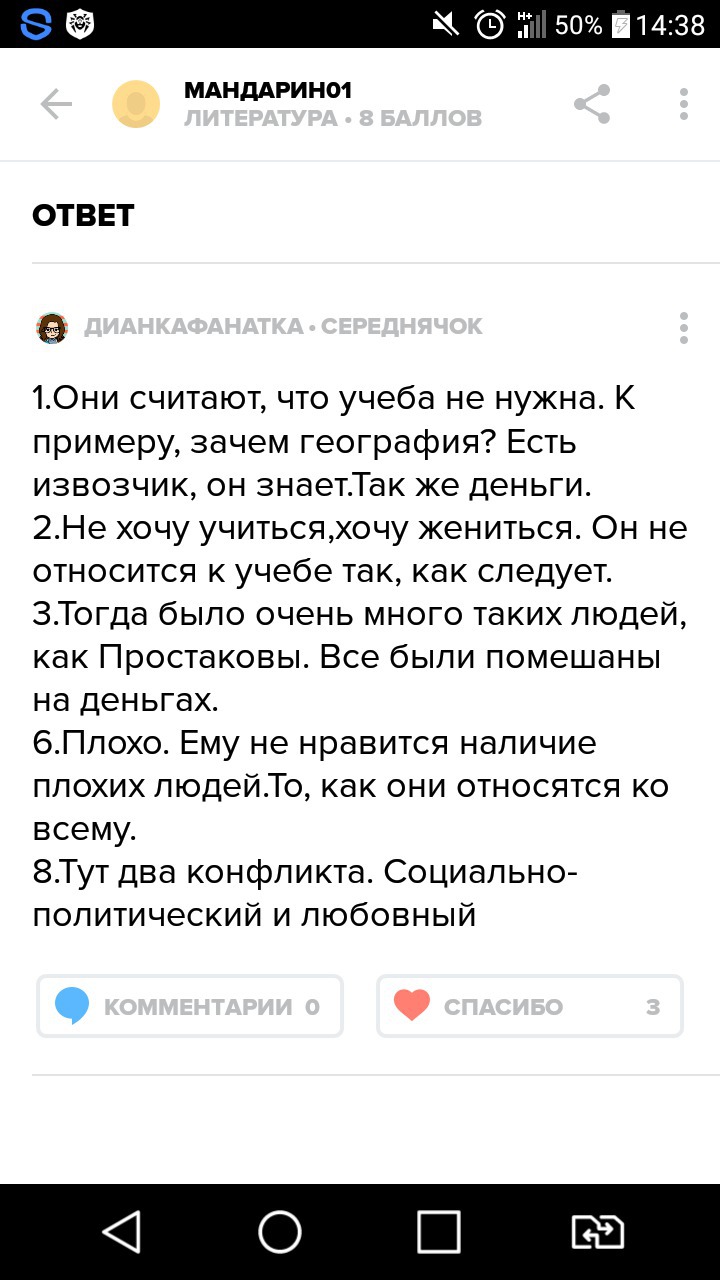Open the recent apps overview

tap(438, 1232)
